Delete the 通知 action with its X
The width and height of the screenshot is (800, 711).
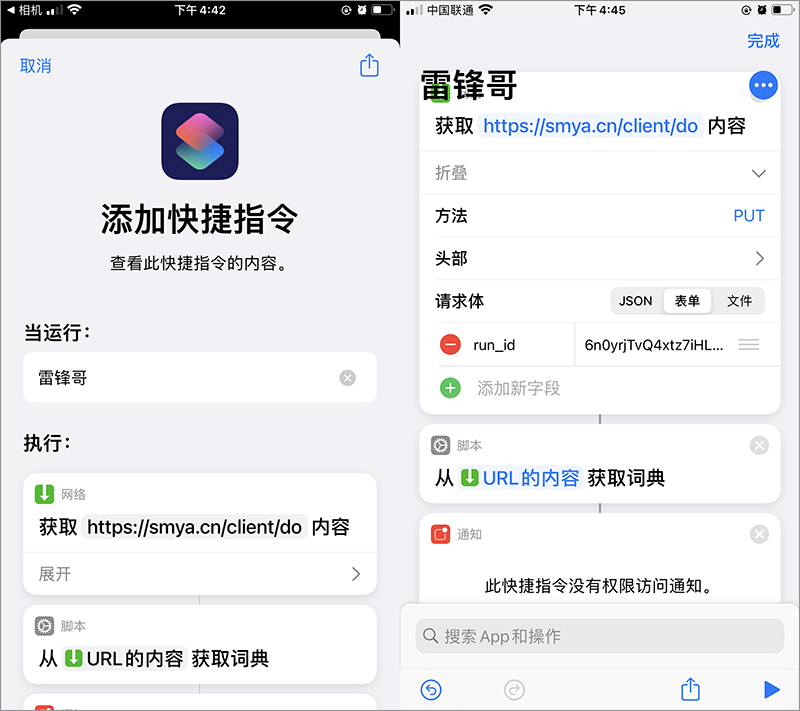(759, 534)
